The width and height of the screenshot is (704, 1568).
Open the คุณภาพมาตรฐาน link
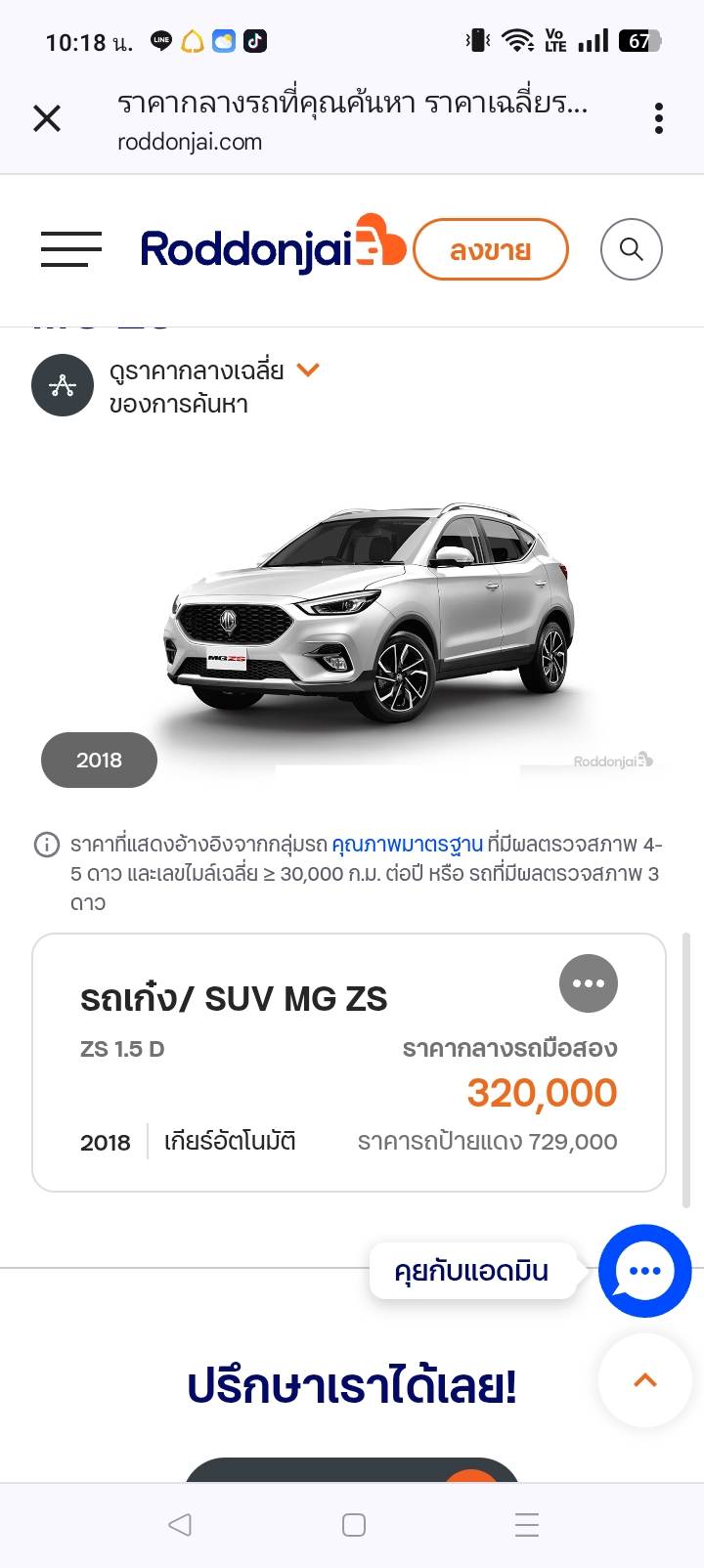(407, 844)
